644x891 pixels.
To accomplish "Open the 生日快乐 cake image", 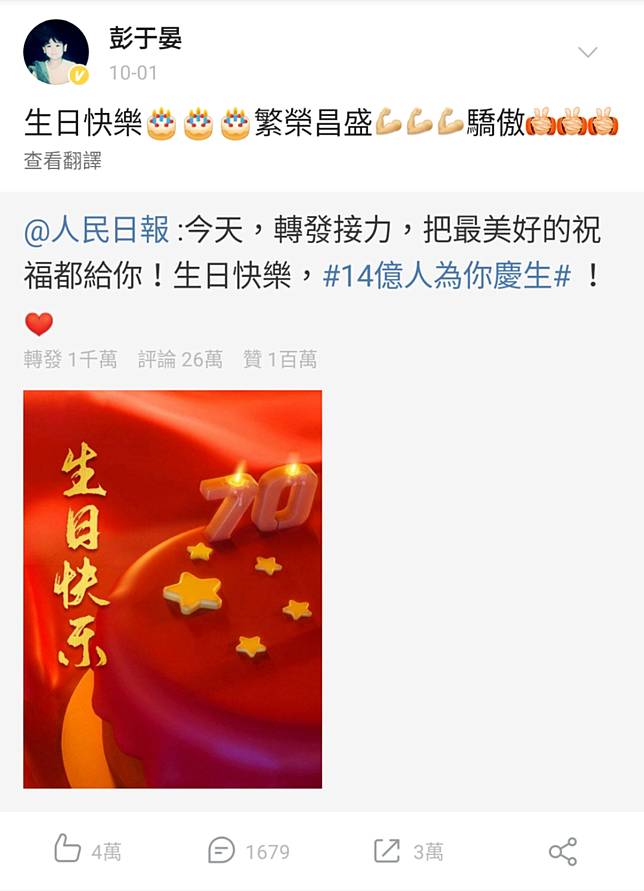I will tap(173, 589).
